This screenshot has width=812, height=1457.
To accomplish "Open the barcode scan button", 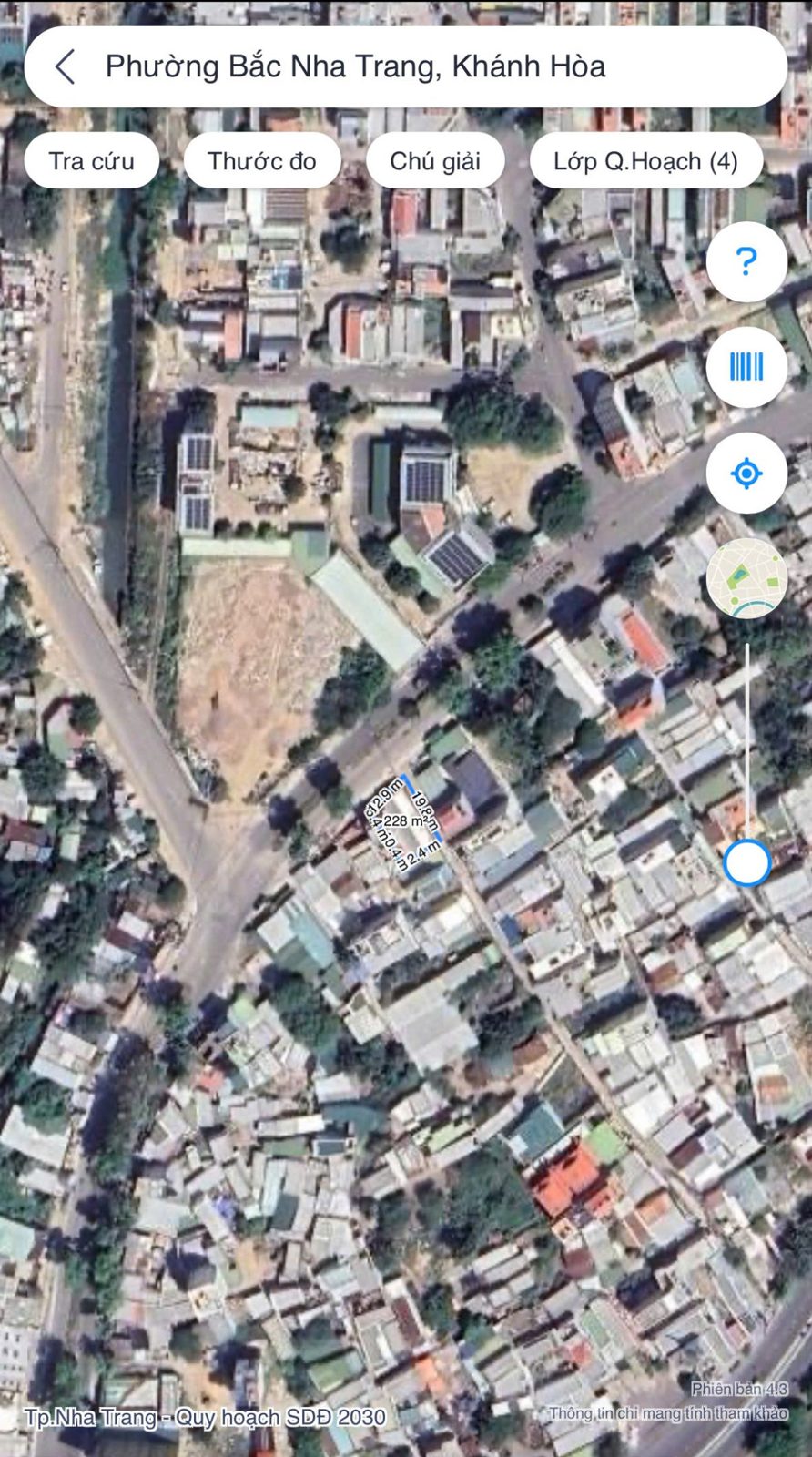I will tap(746, 367).
